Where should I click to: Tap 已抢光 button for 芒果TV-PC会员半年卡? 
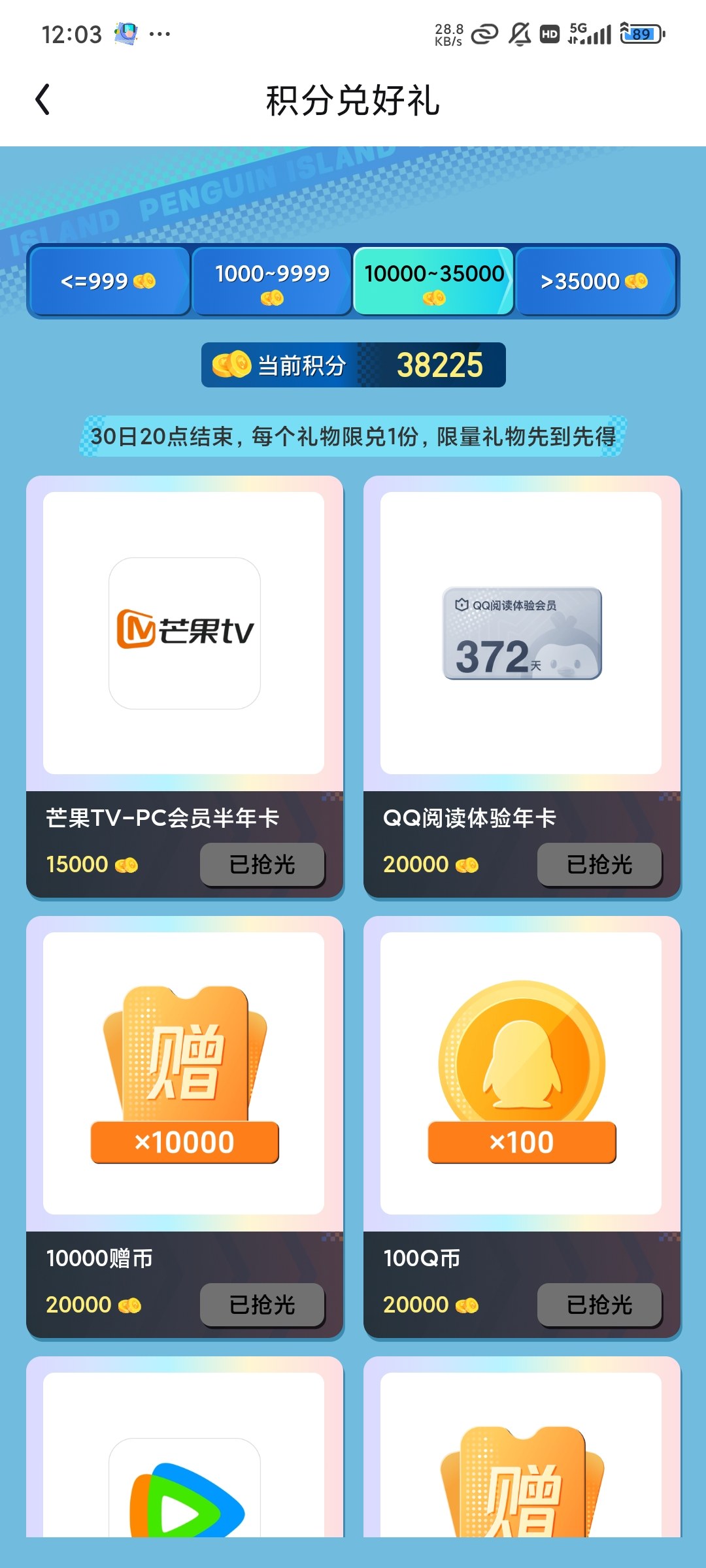pos(262,864)
